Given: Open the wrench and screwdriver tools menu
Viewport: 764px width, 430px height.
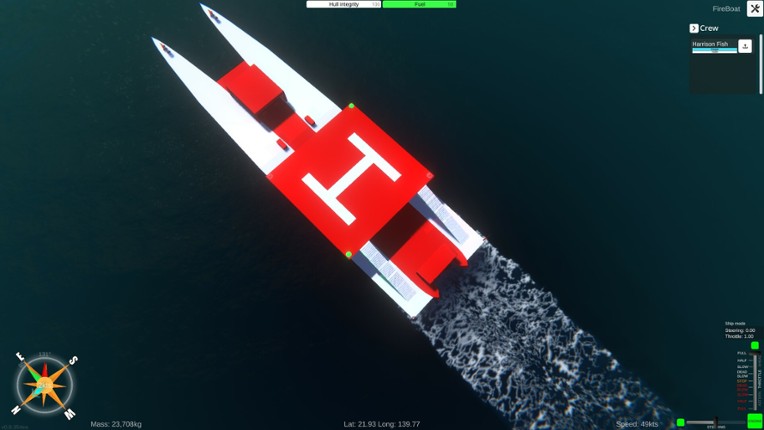Looking at the screenshot, I should [x=754, y=9].
